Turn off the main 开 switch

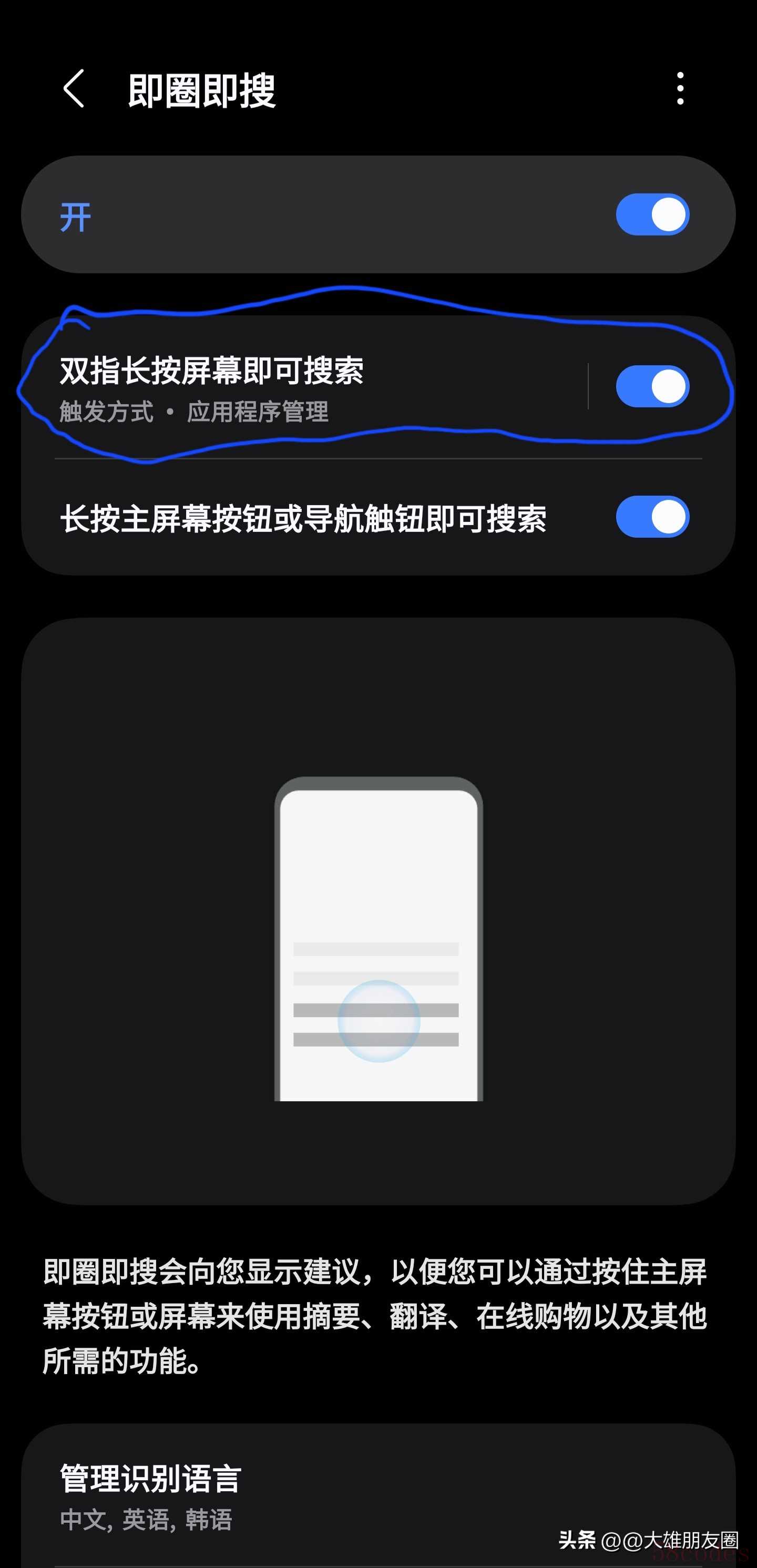pos(652,214)
